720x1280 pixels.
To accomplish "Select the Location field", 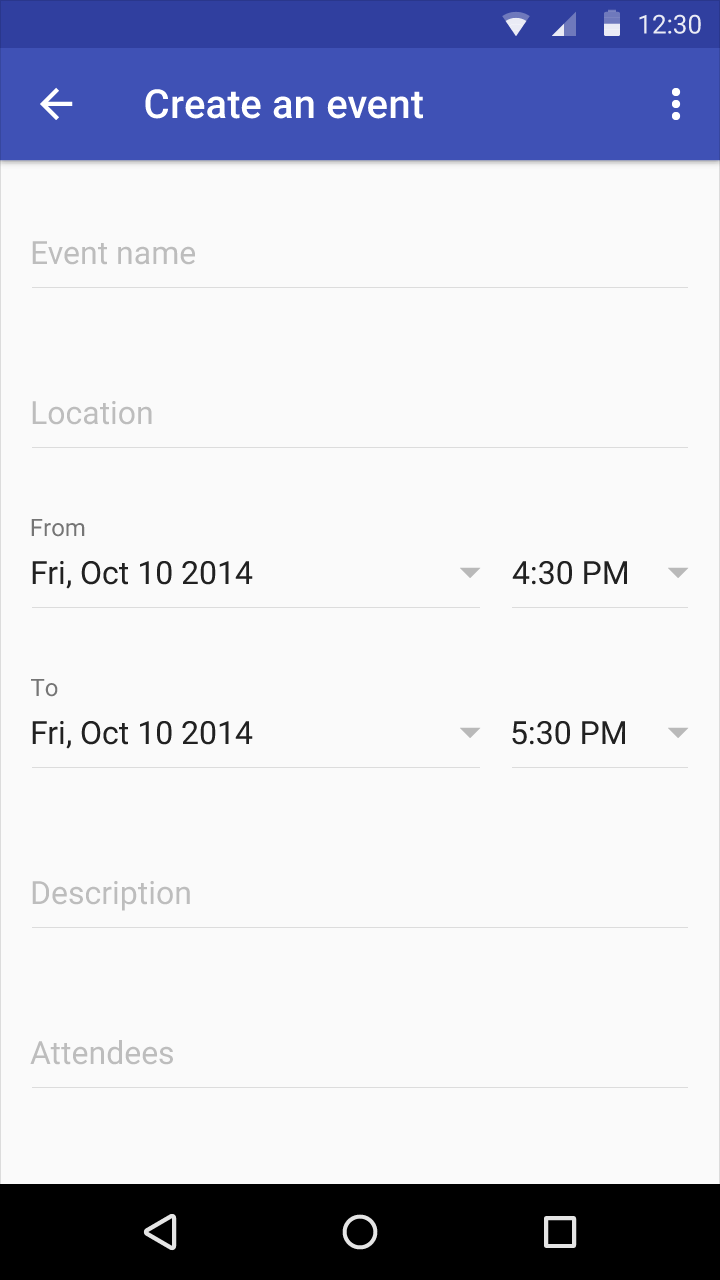I will pyautogui.click(x=359, y=414).
